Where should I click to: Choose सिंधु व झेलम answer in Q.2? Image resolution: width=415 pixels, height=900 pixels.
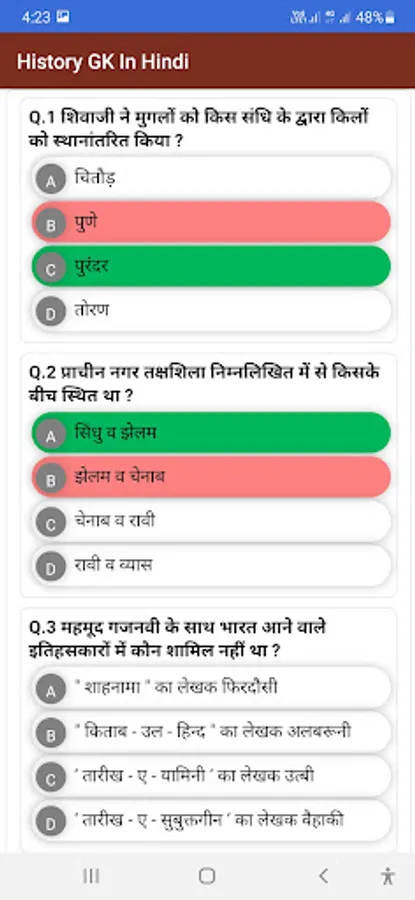point(211,432)
